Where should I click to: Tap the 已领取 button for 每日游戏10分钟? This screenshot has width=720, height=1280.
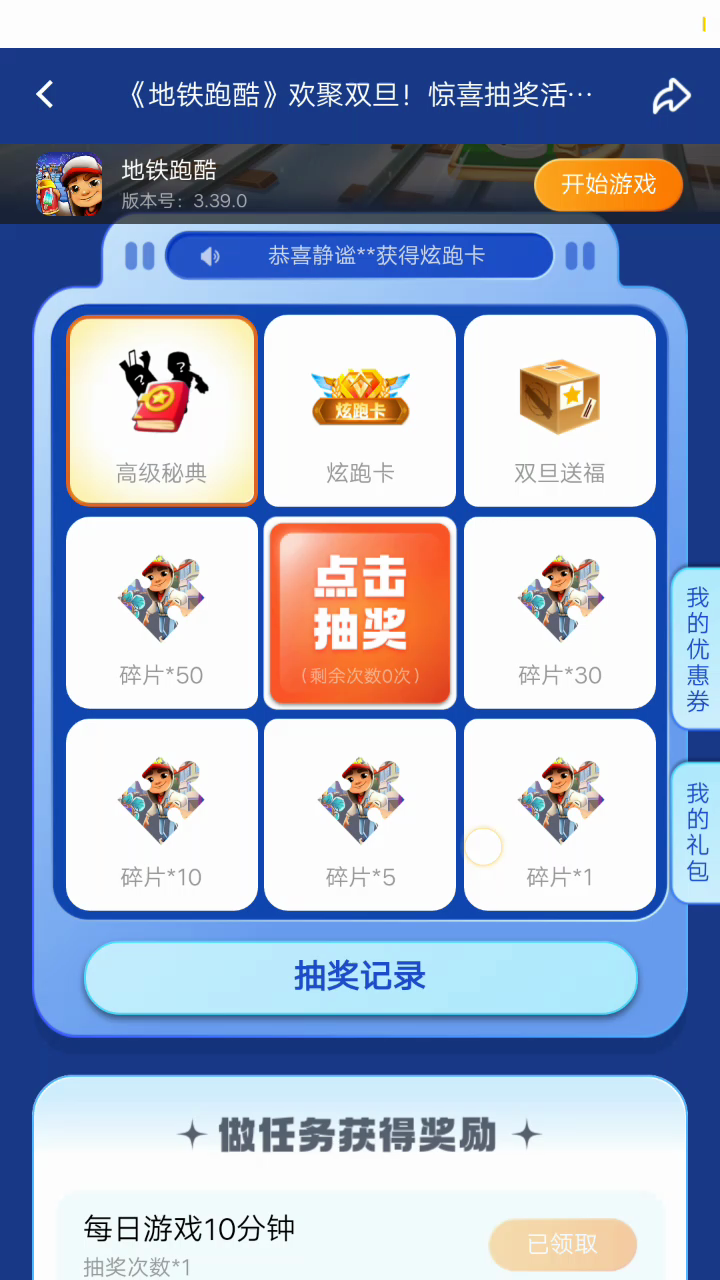click(562, 1244)
